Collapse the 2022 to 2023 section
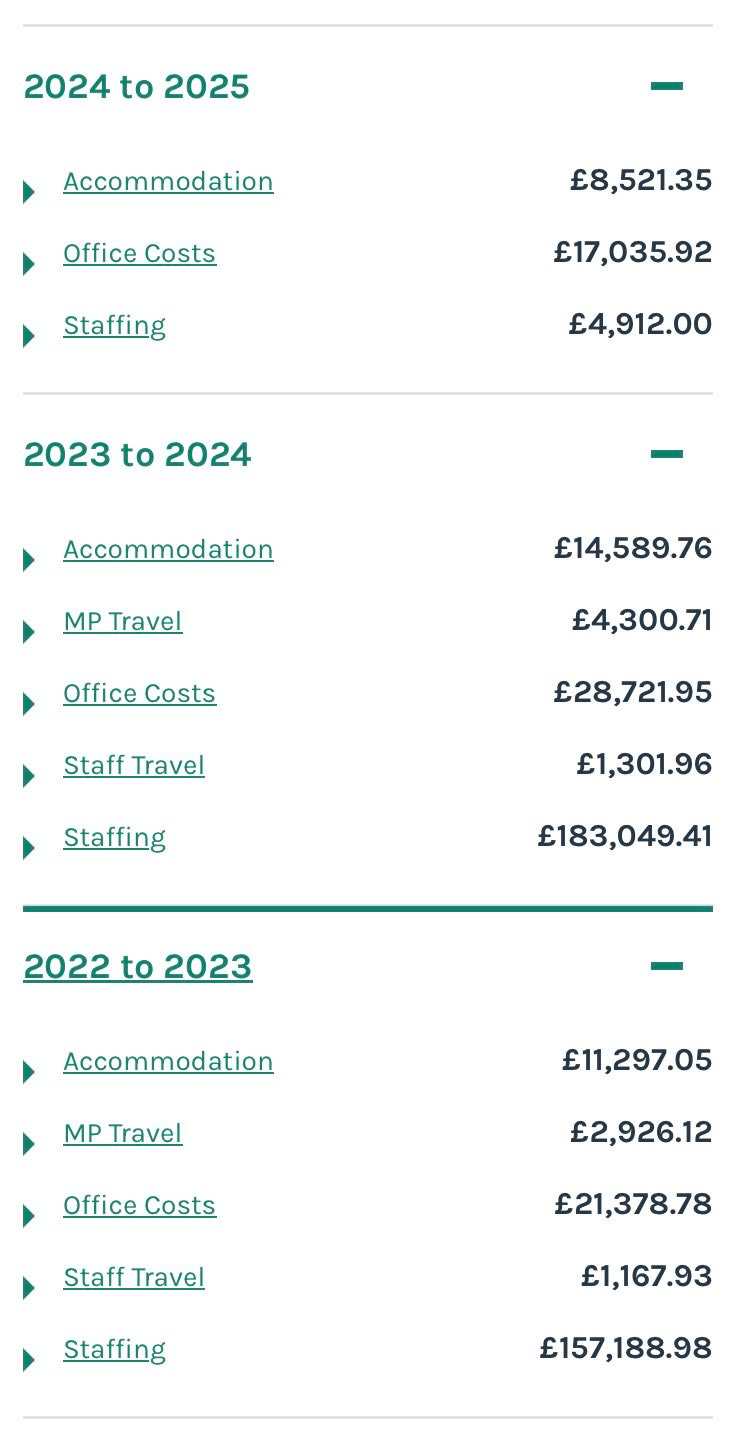The height and width of the screenshot is (1435, 735). 666,967
